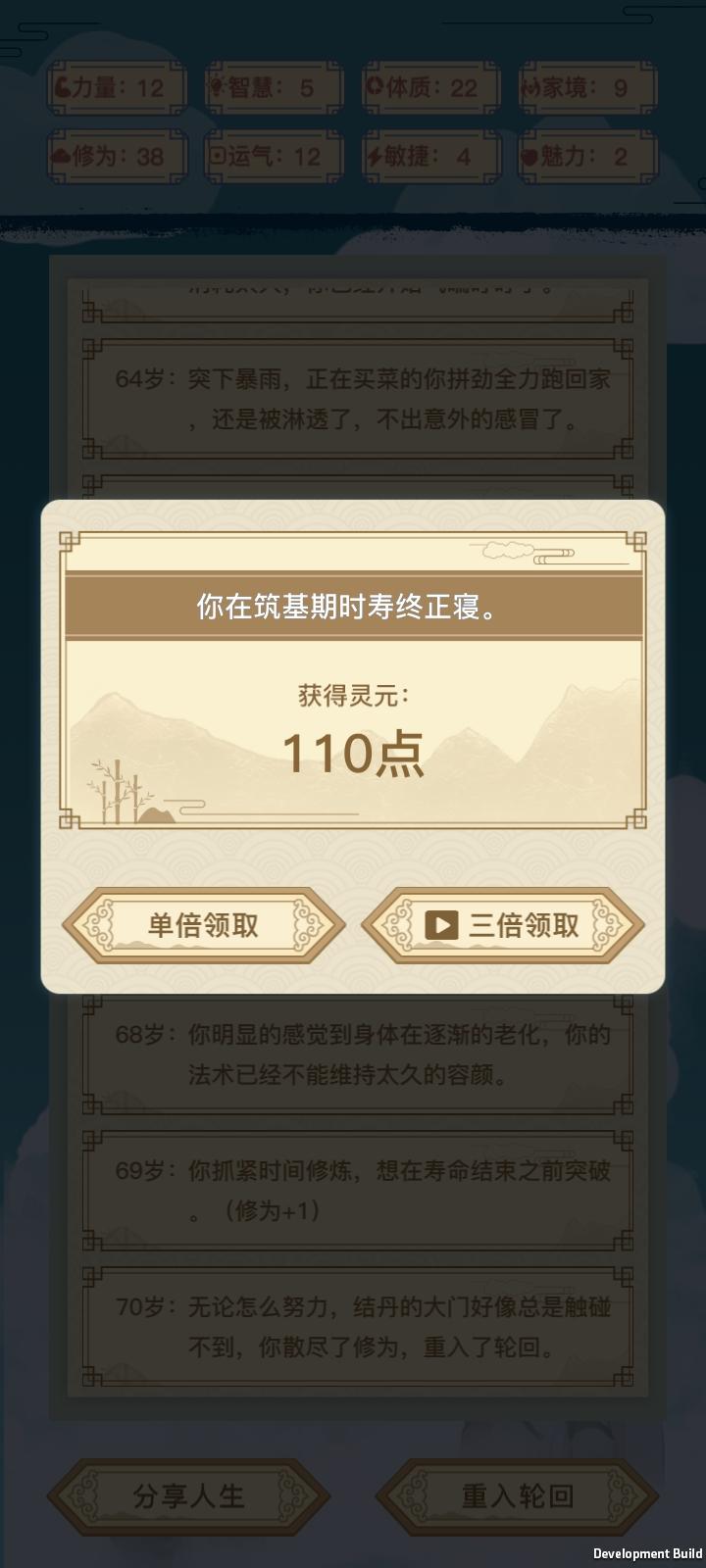Claim the single reward via 单倍领取
The image size is (706, 1568).
[203, 923]
